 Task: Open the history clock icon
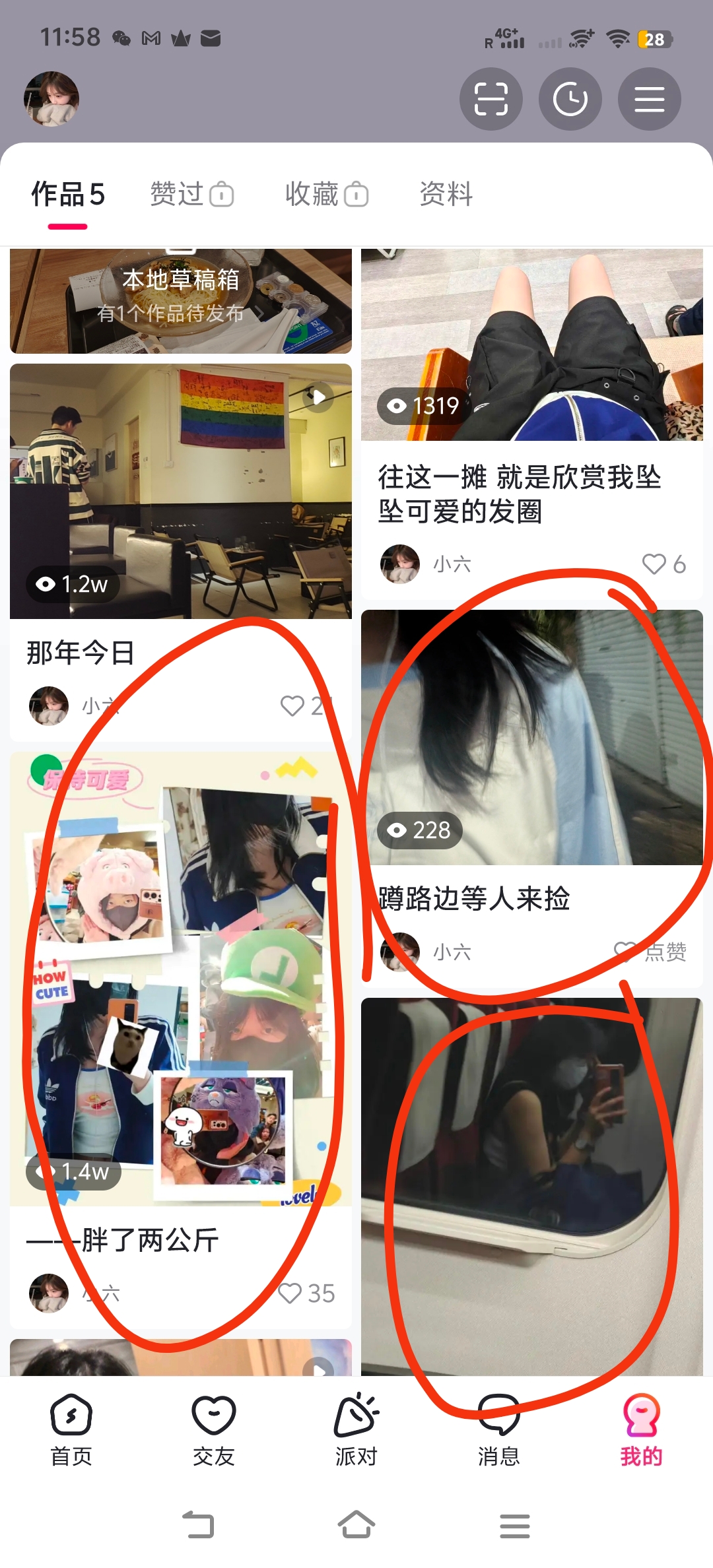570,99
